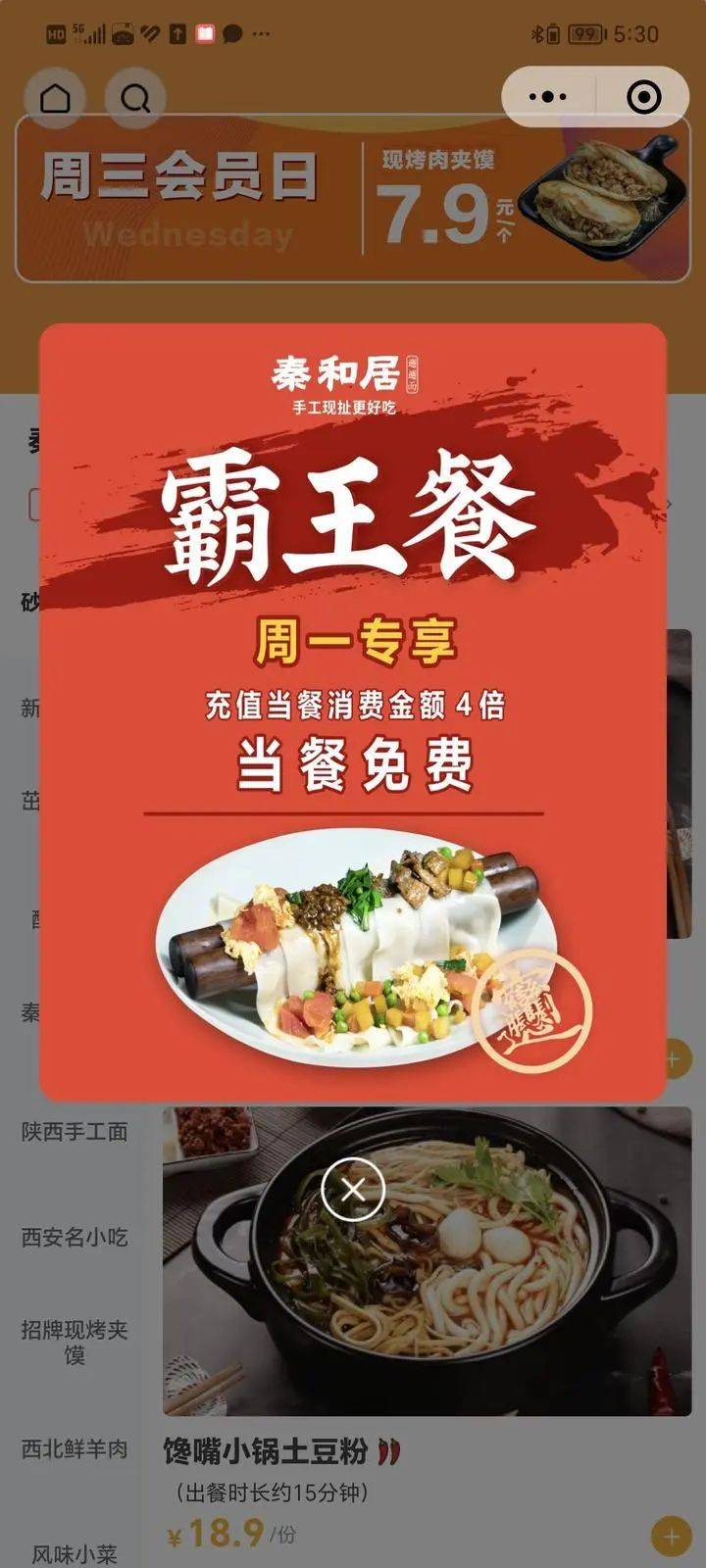Close the mini program via the circle button
Image resolution: width=706 pixels, height=1568 pixels.
coord(643,97)
